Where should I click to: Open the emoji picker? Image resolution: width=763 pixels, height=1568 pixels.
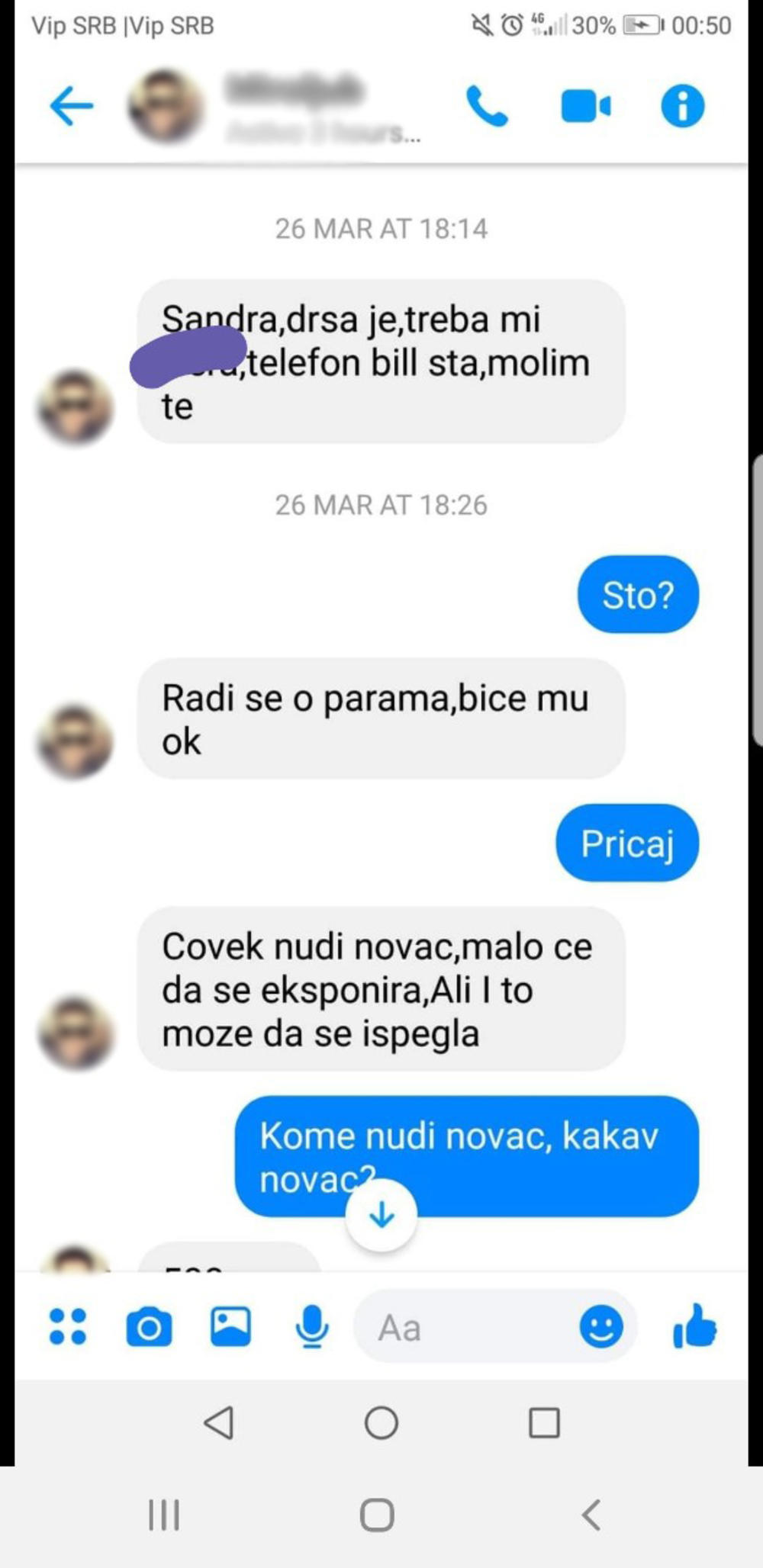[601, 1327]
